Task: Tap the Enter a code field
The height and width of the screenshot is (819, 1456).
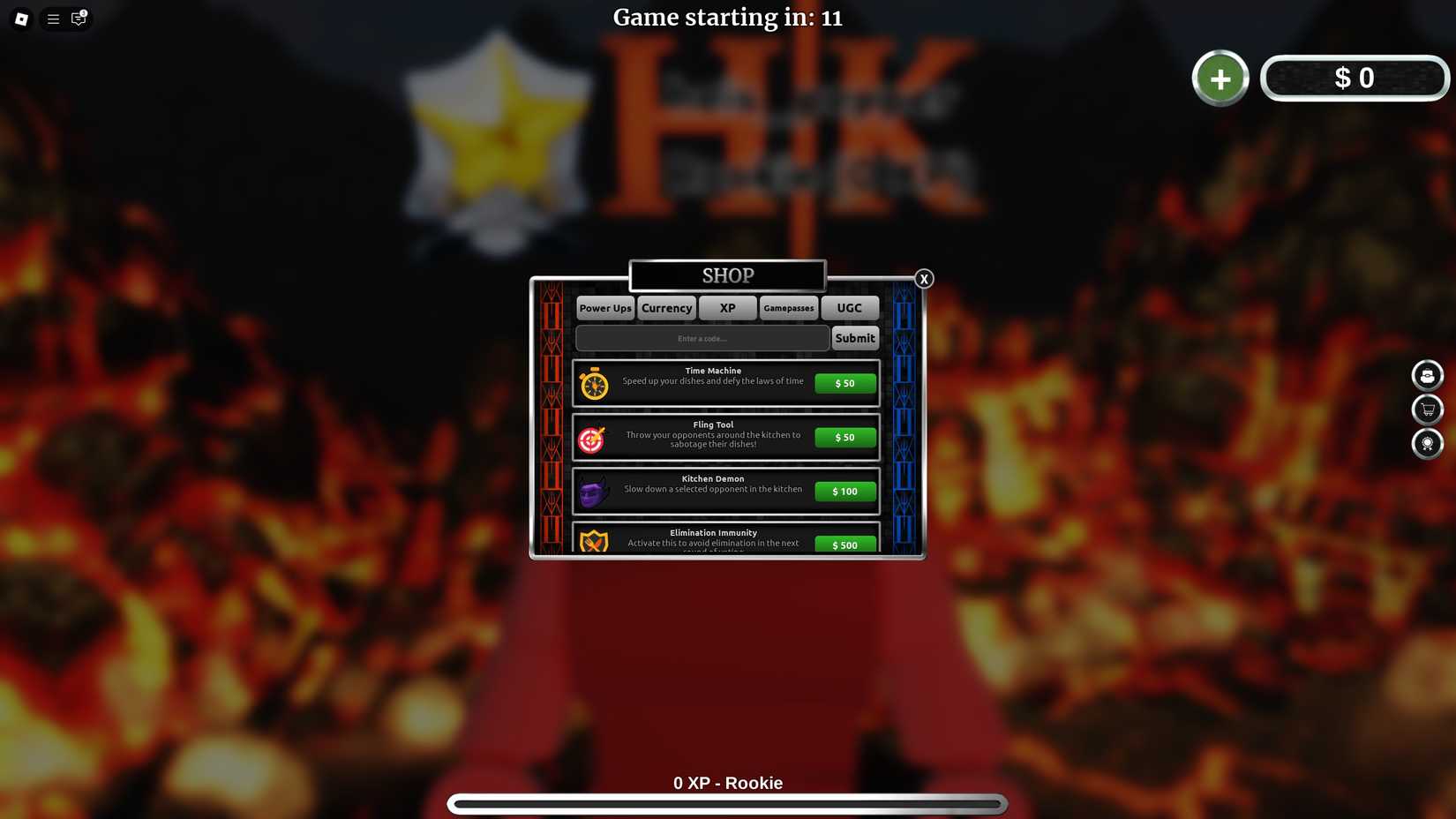Action: 702,338
